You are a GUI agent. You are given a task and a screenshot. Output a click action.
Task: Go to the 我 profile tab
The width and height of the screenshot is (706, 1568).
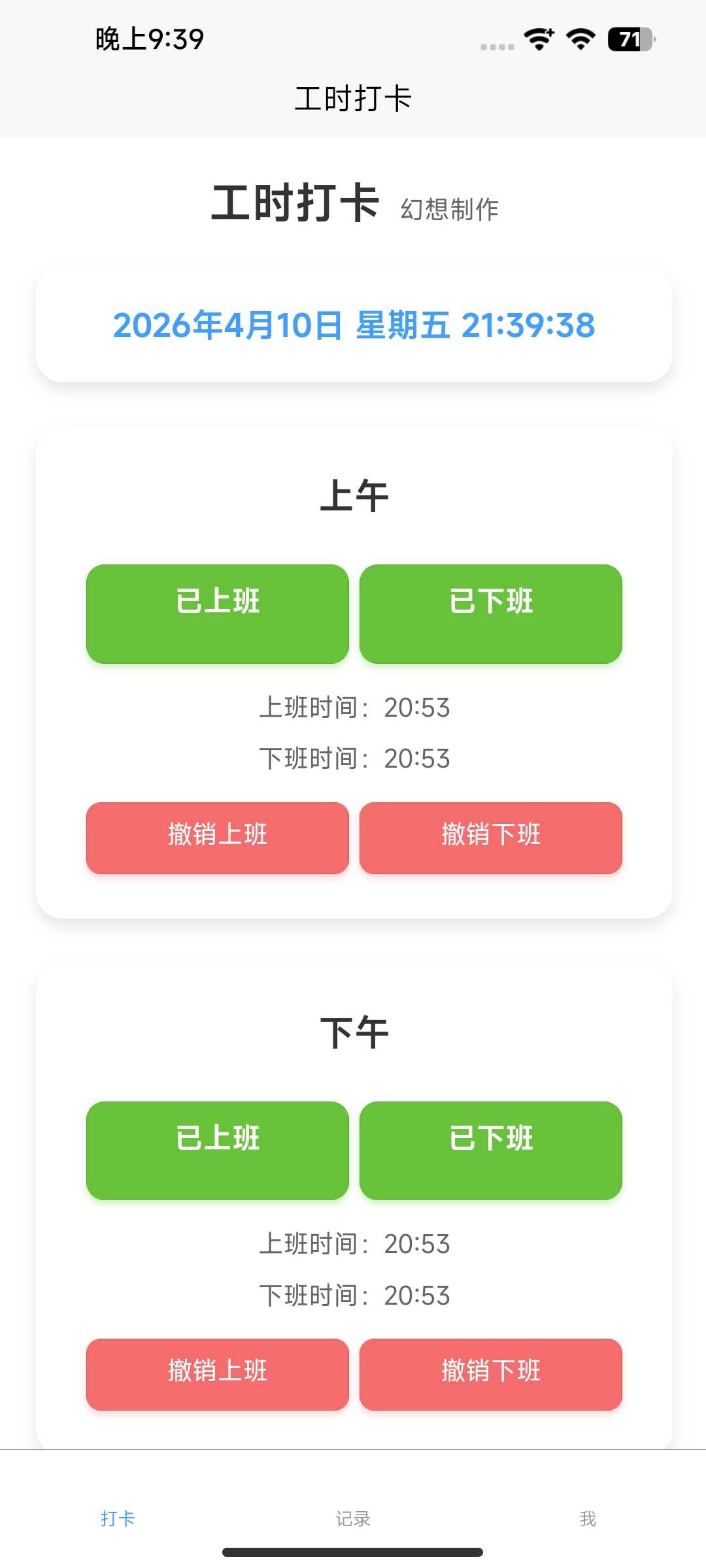point(588,1518)
